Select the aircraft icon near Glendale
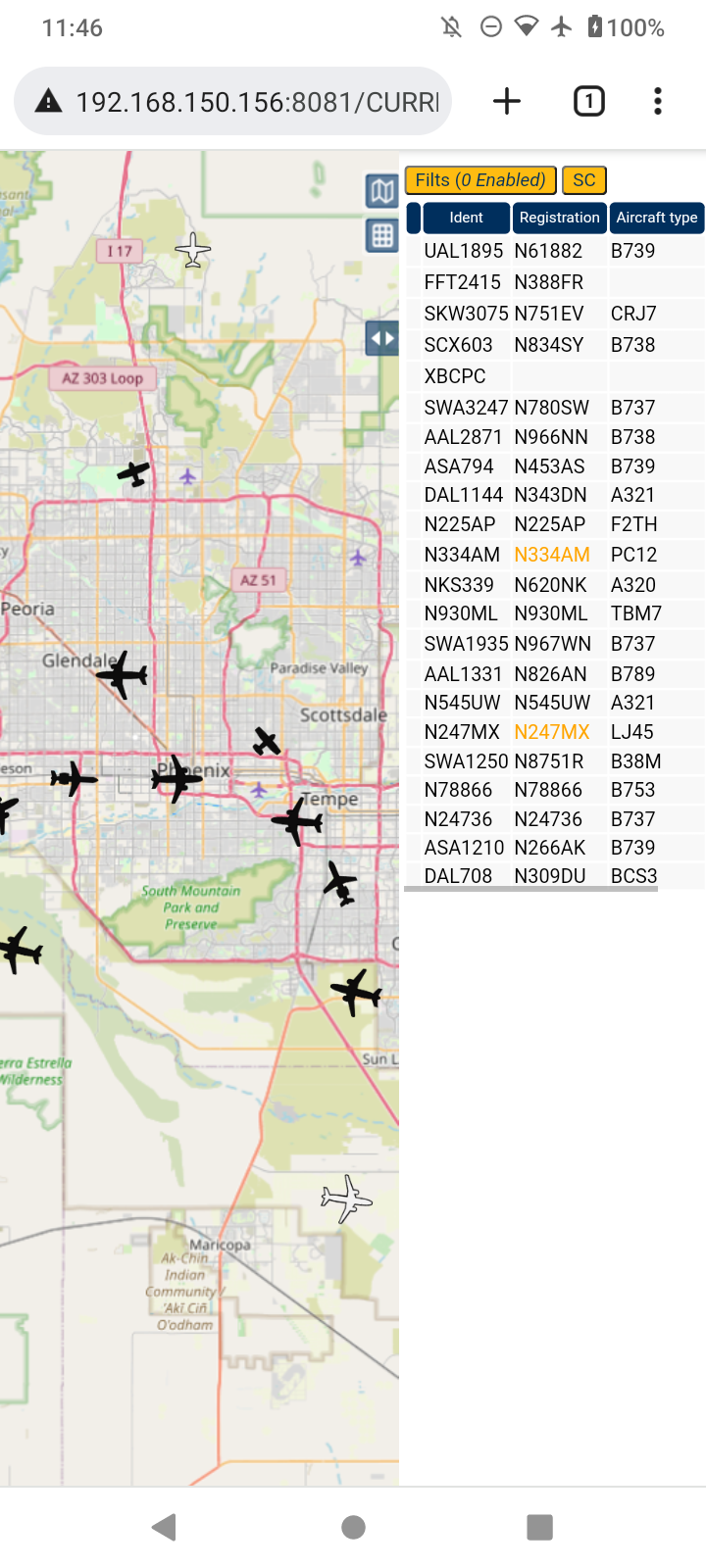This screenshot has width=706, height=1568. pyautogui.click(x=123, y=674)
